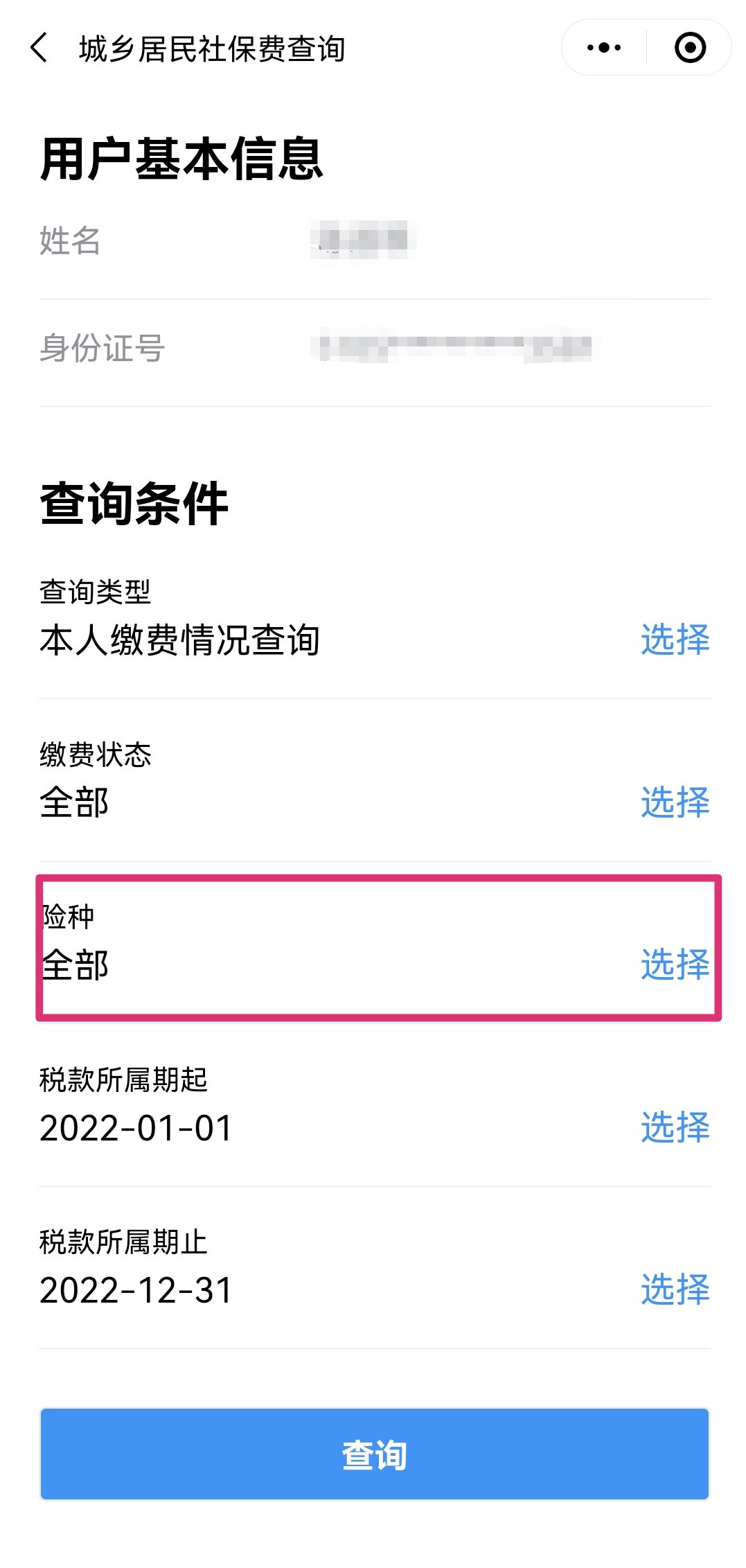Go back from 城乡居民社保费查询 page
Image resolution: width=746 pixels, height=1568 pixels.
point(39,48)
